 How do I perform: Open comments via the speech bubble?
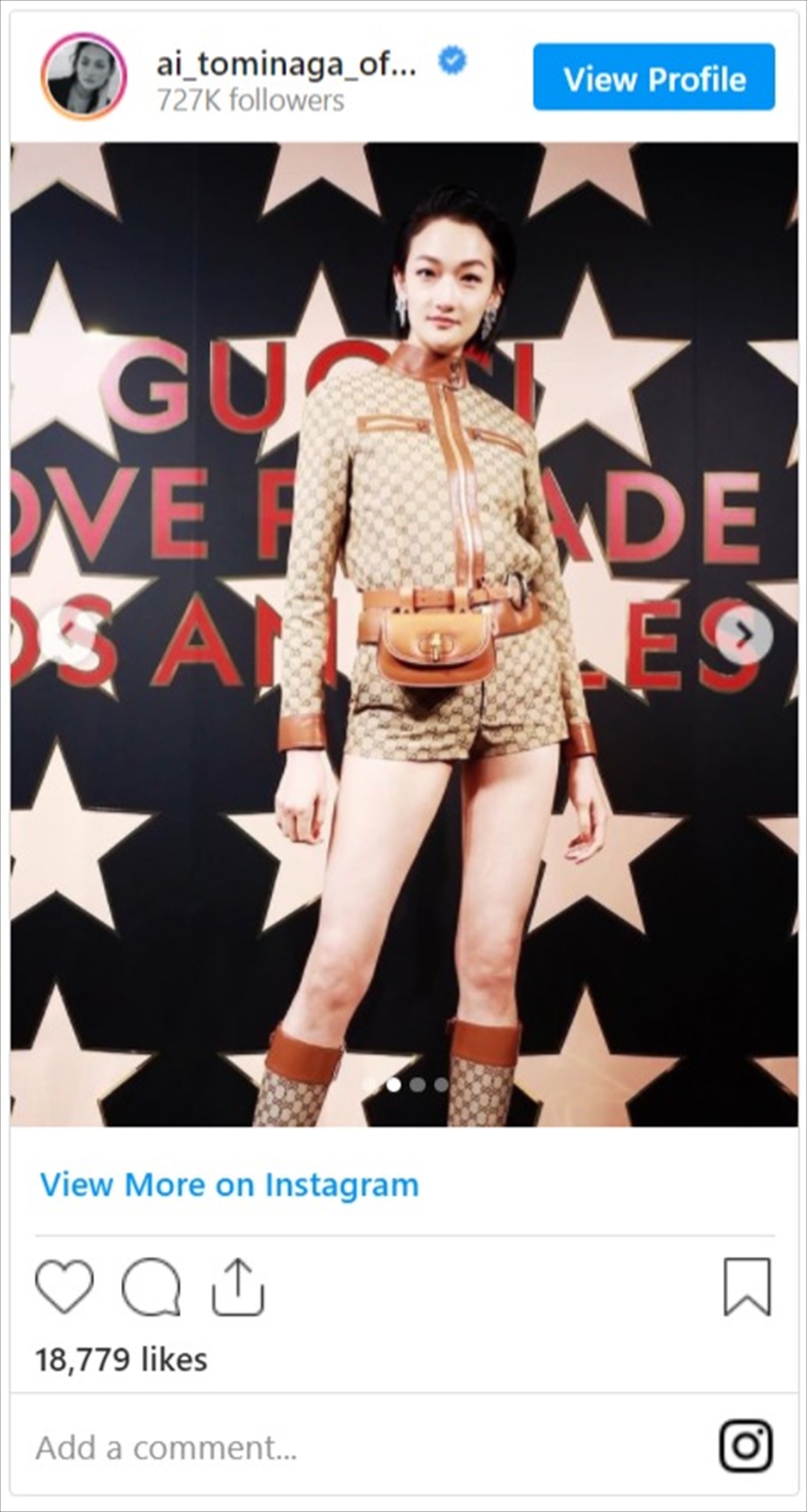(x=151, y=1285)
